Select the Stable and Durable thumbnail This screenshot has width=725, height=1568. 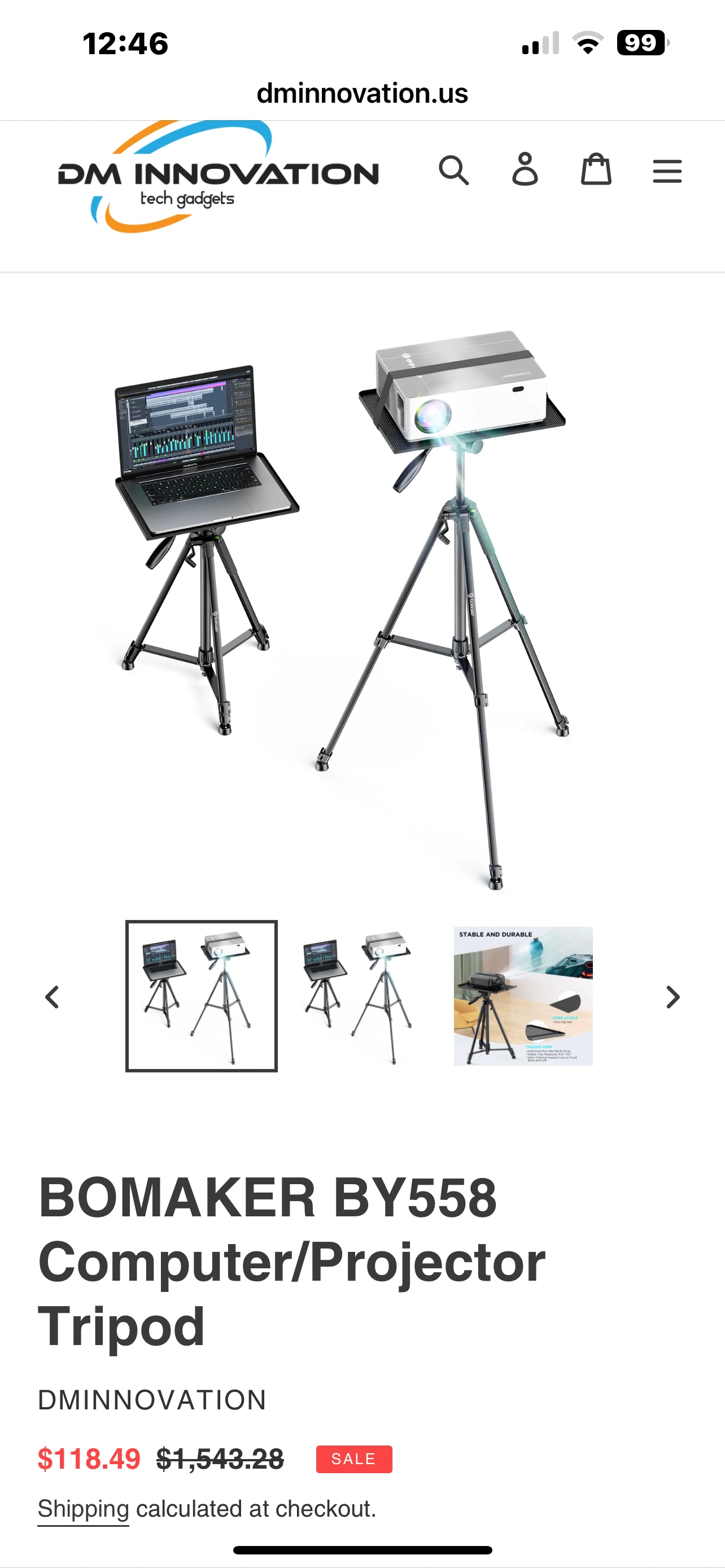tap(523, 996)
